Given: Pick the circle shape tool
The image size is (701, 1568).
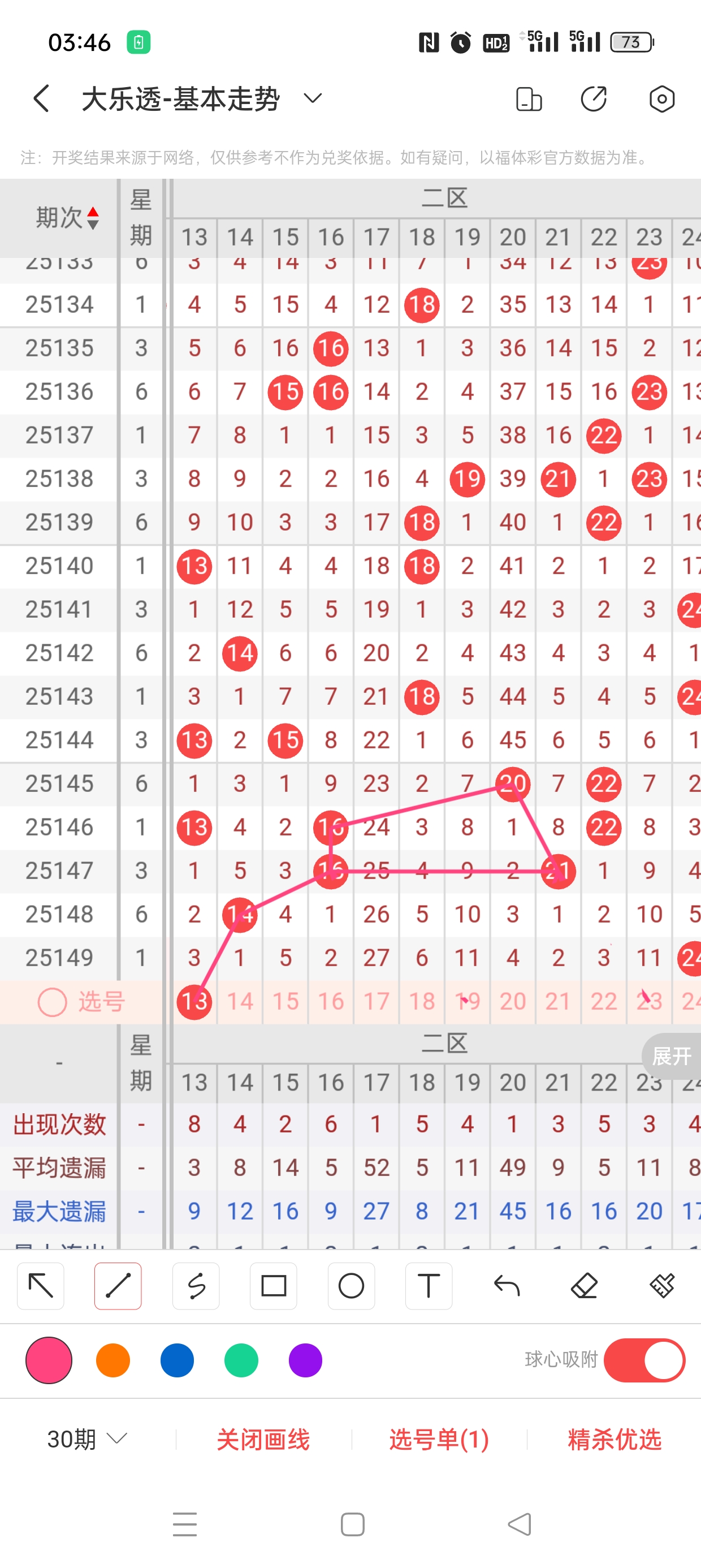Looking at the screenshot, I should pos(351,1286).
